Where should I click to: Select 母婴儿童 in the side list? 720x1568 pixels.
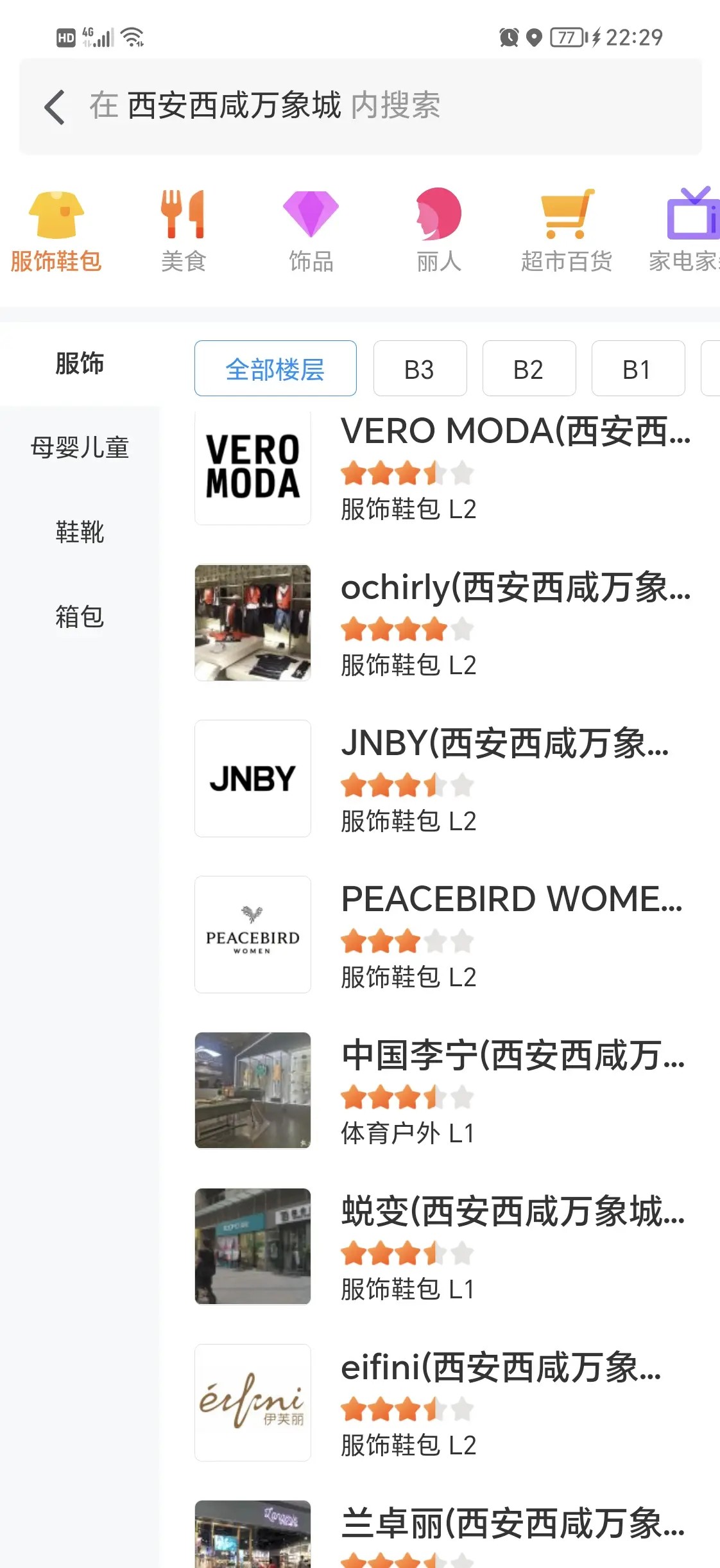80,448
